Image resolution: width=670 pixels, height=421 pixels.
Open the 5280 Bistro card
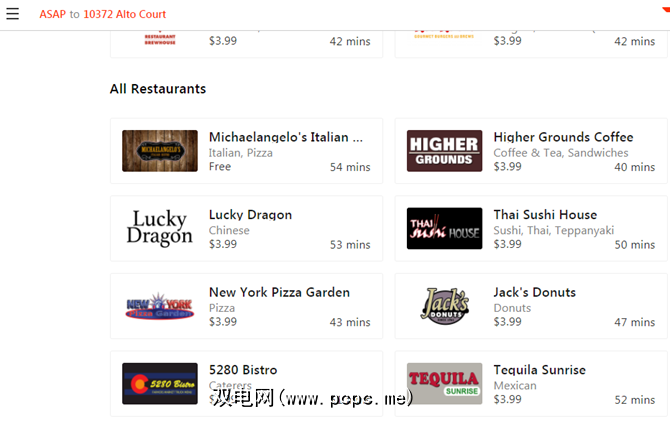click(246, 382)
